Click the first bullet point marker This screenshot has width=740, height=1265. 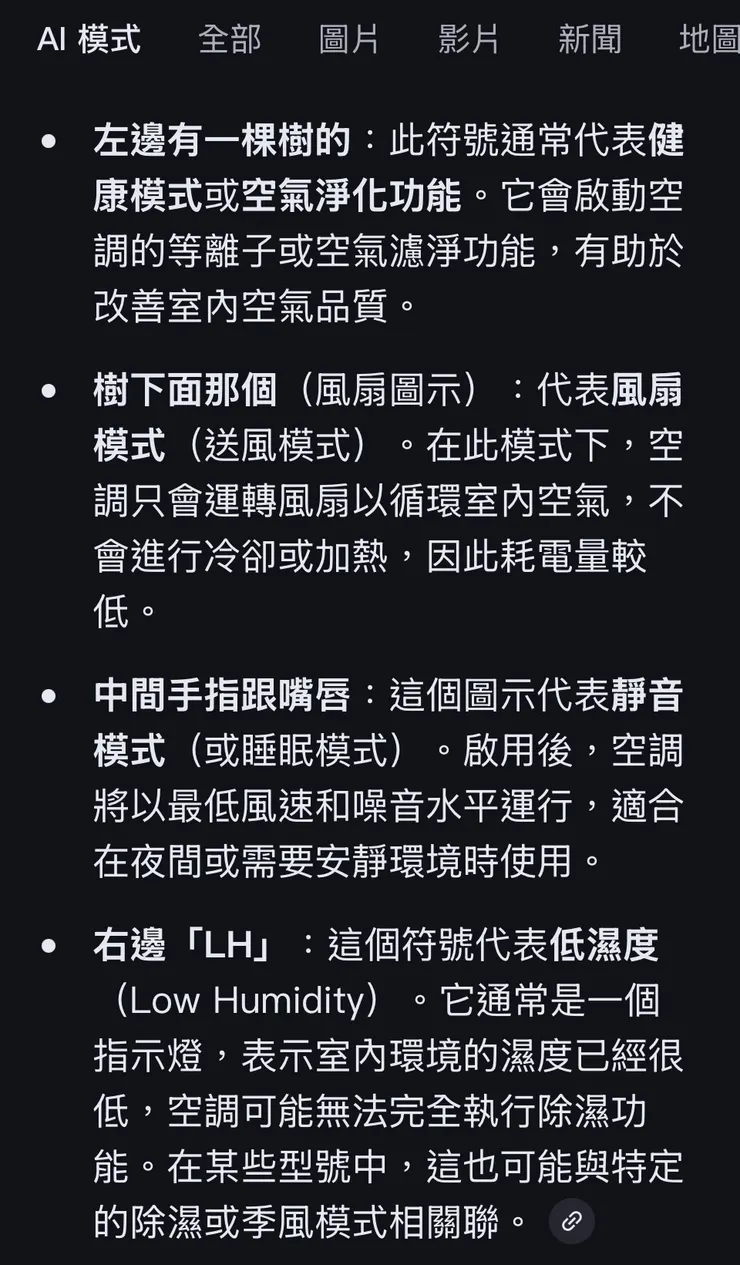[50, 140]
